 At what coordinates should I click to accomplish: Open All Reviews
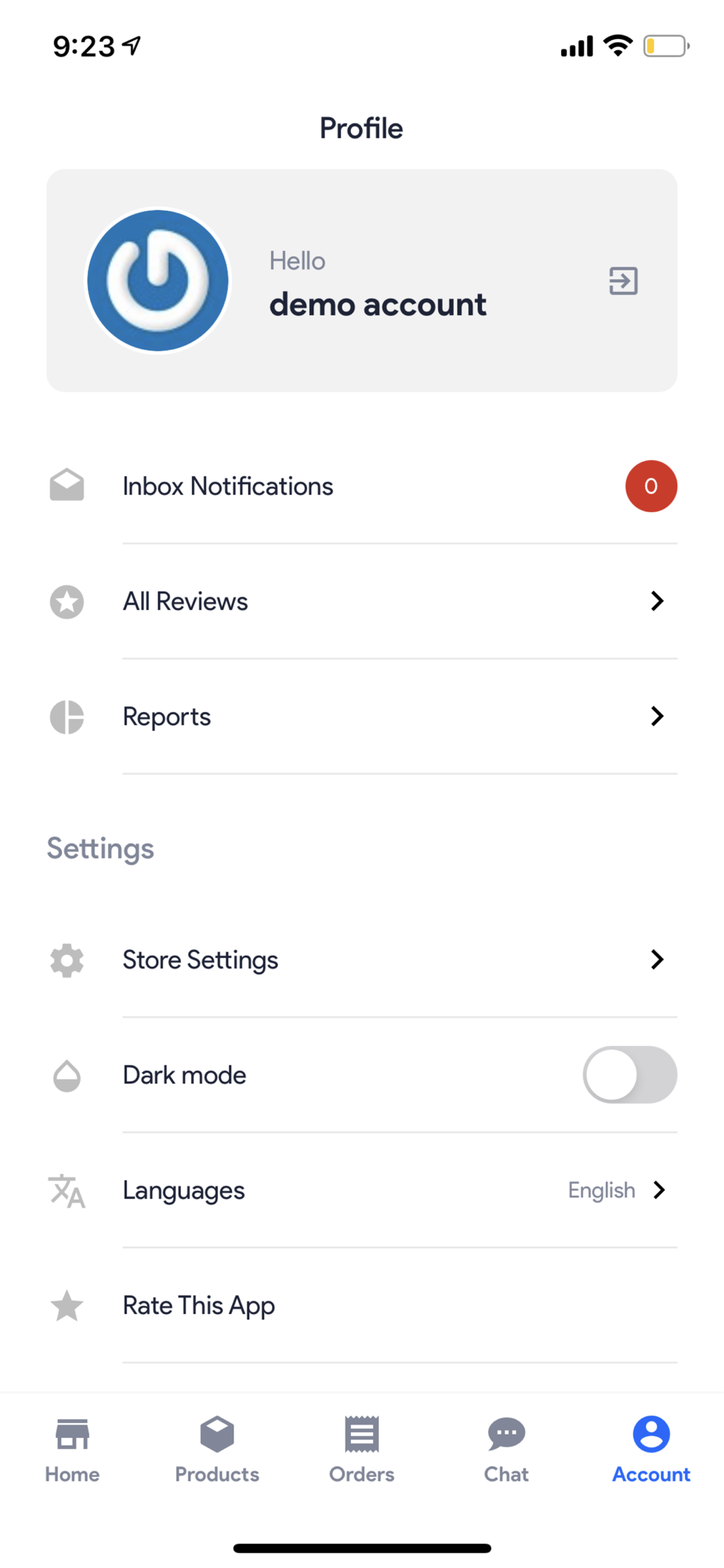coord(362,601)
